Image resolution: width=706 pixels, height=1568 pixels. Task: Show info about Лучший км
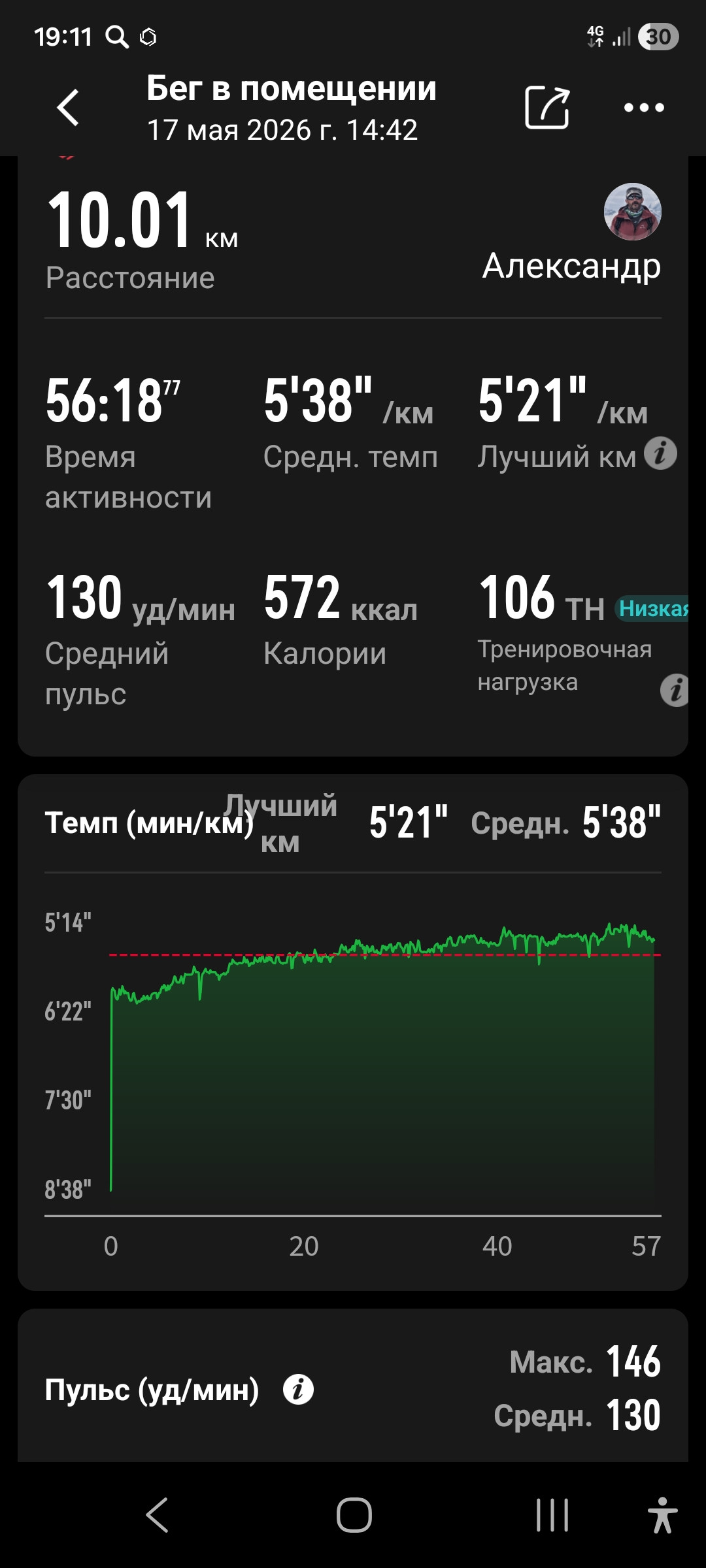pos(660,453)
